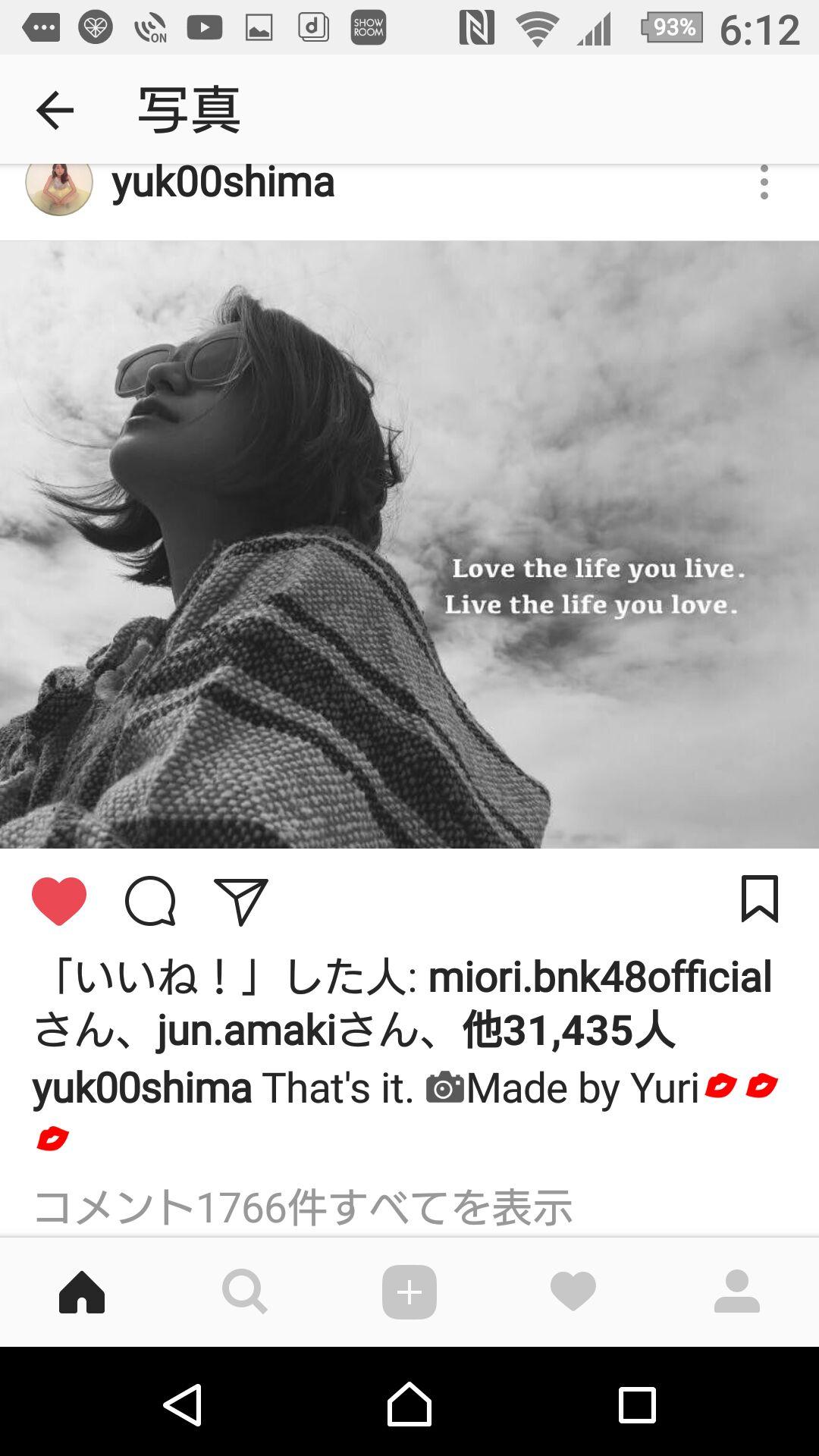Viewport: 819px width, 1456px height.
Task: Switch to the Profile tab
Action: (x=736, y=1291)
